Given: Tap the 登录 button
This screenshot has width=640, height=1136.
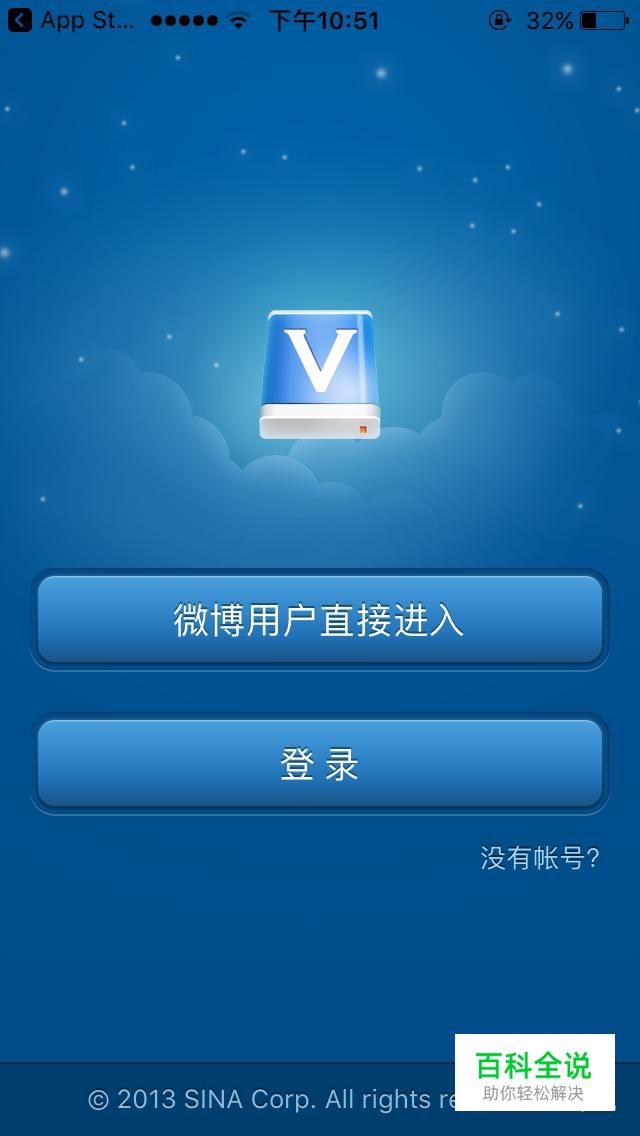Looking at the screenshot, I should [320, 764].
